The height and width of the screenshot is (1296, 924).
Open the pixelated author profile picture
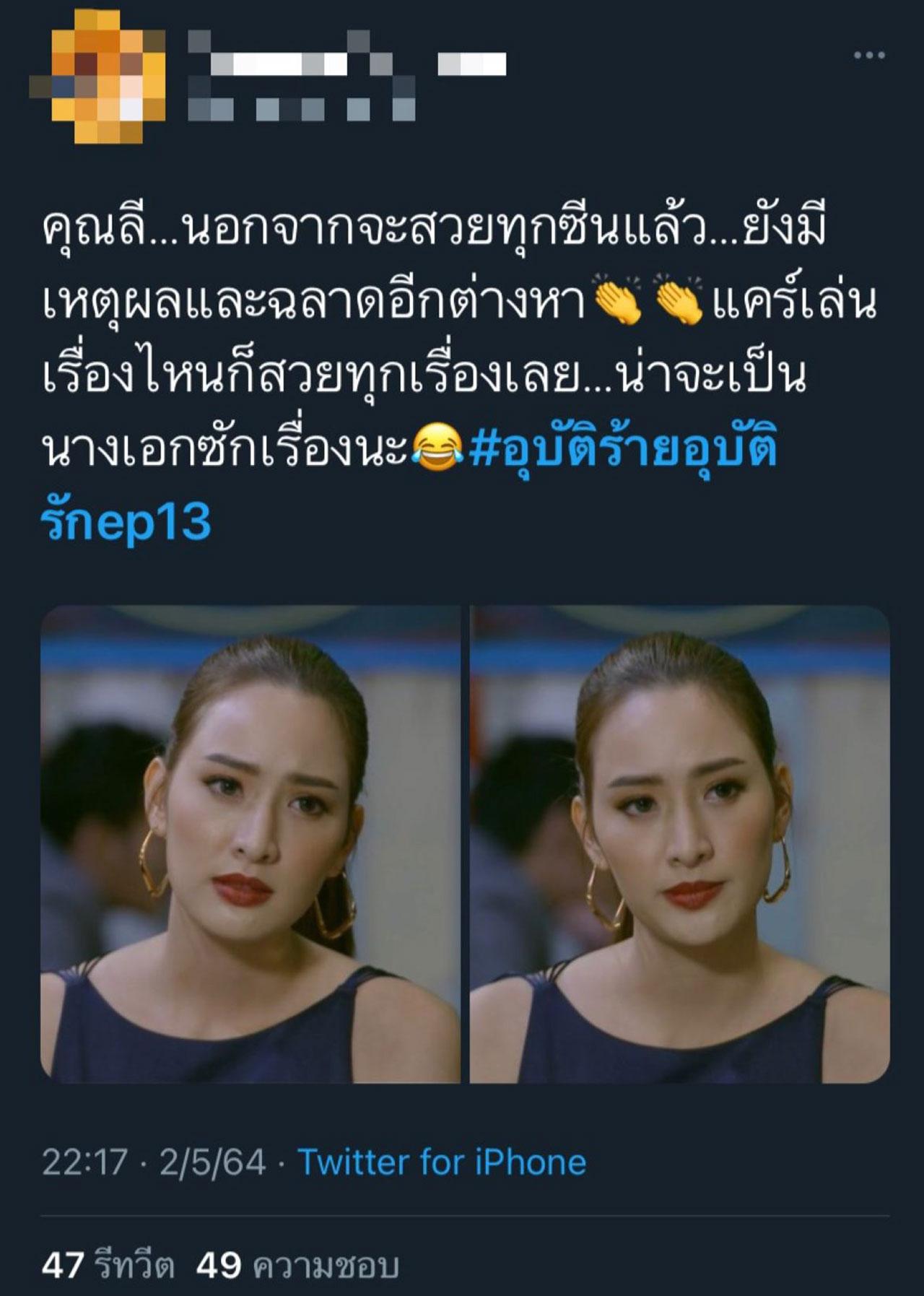(99, 77)
